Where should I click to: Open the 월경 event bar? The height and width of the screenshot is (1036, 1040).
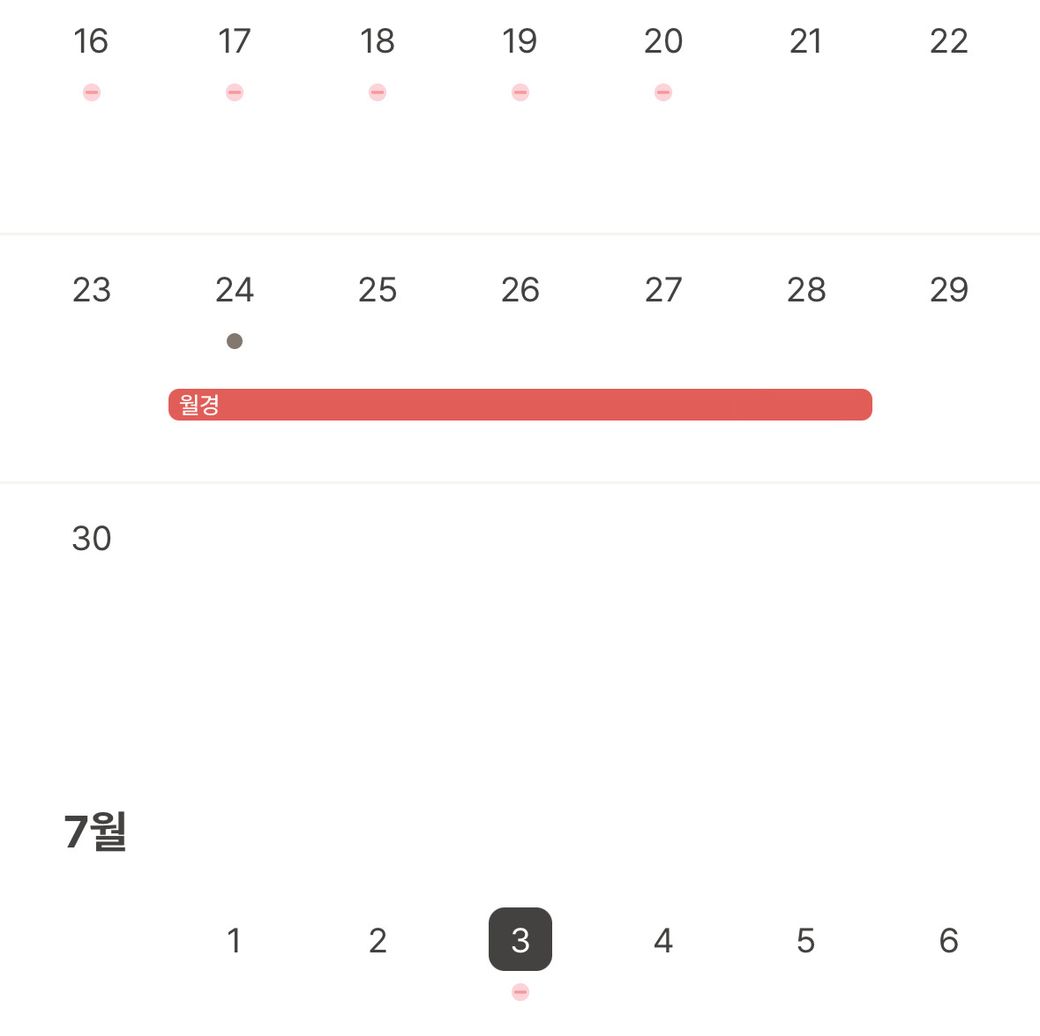520,405
